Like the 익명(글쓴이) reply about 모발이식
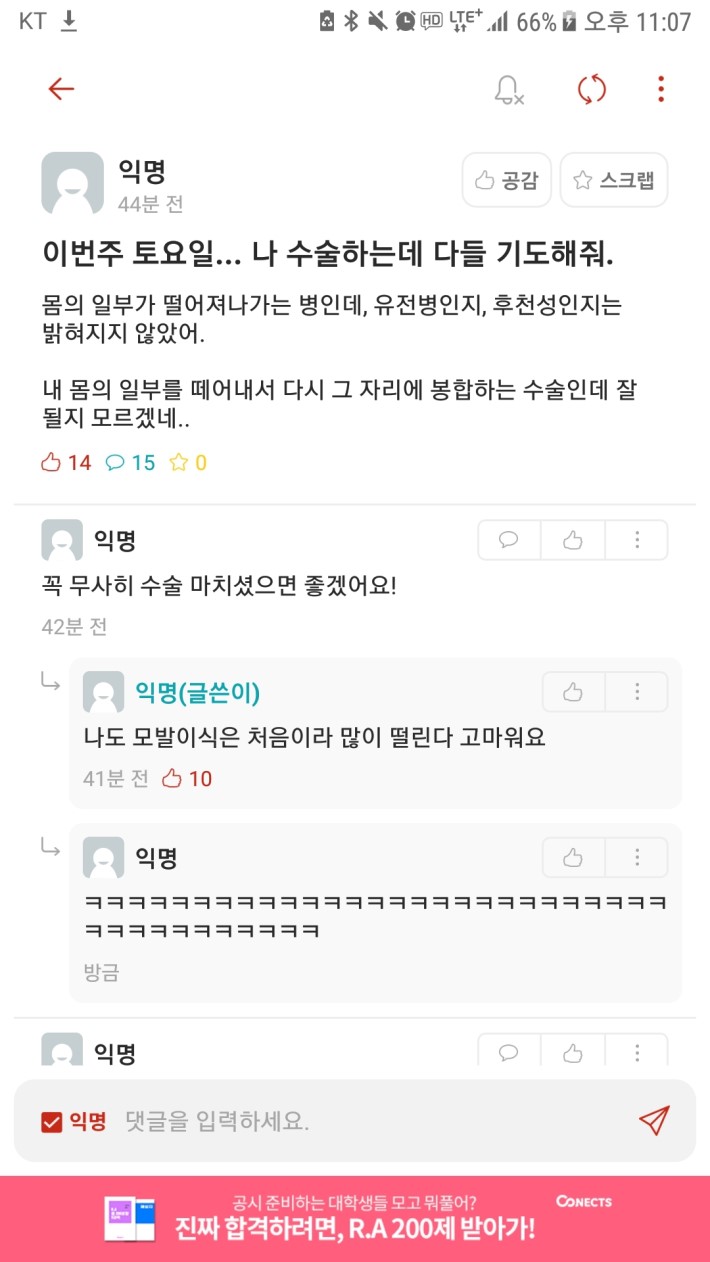This screenshot has width=710, height=1262. (573, 692)
